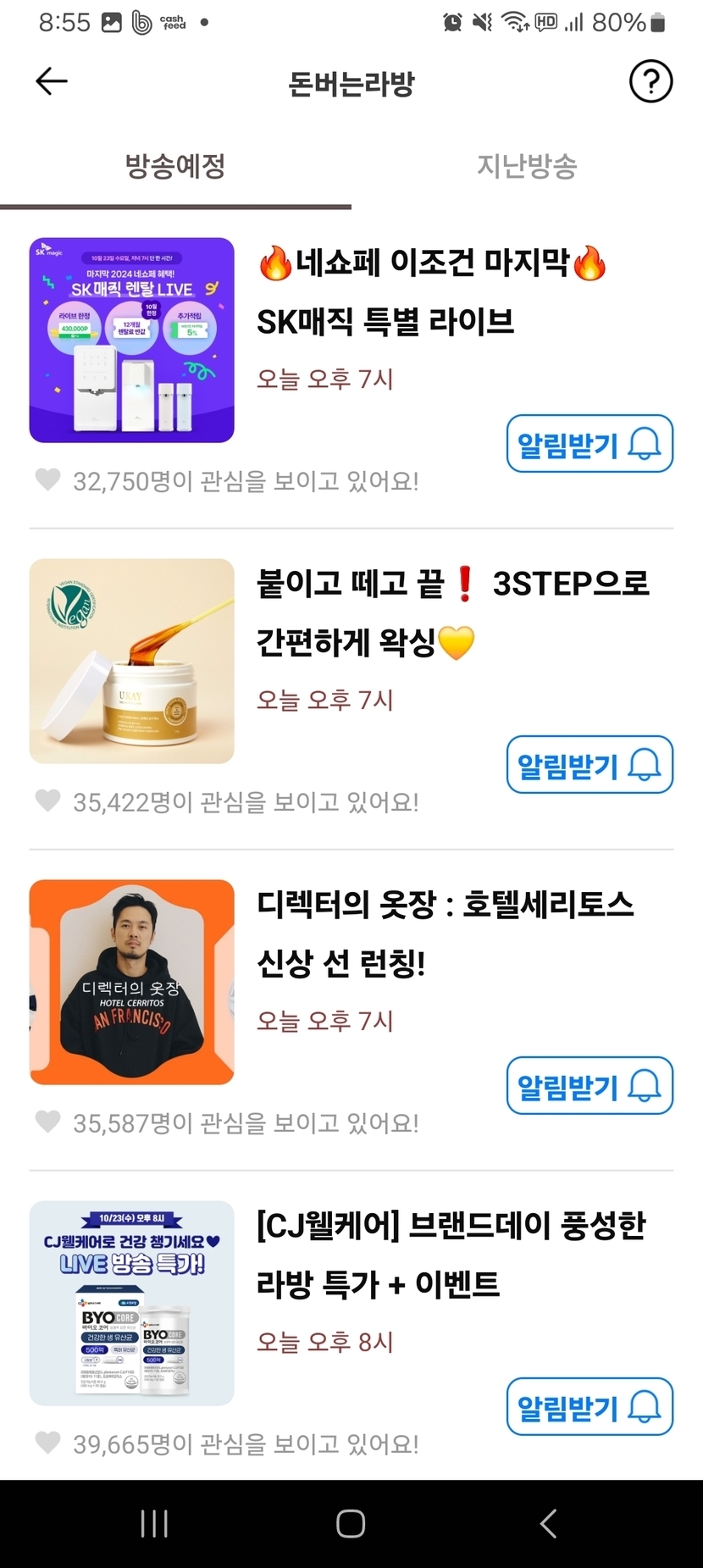Go to the home screen
The image size is (703, 1568).
coord(351,1523)
